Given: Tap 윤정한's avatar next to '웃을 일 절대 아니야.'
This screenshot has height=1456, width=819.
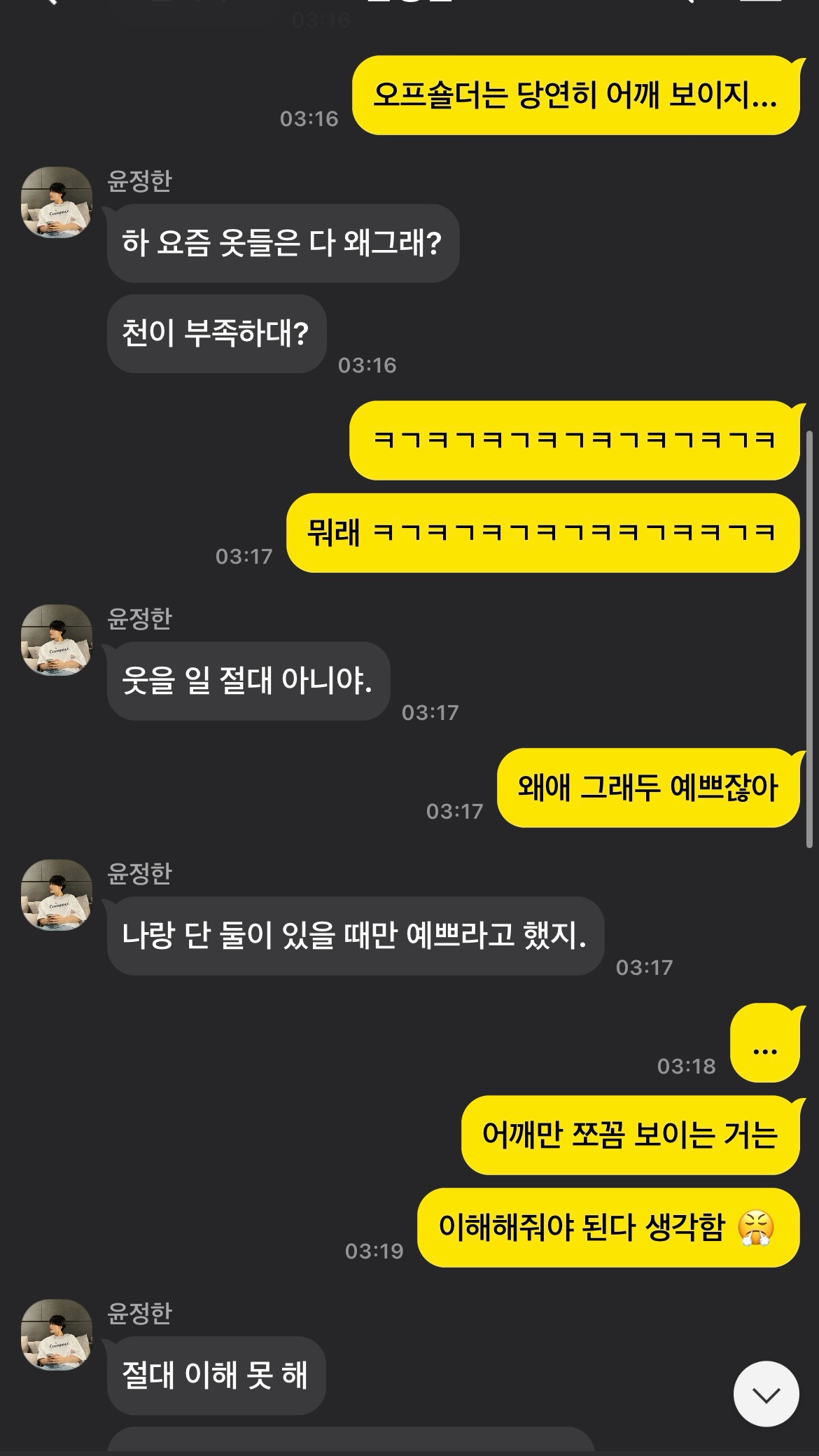Looking at the screenshot, I should point(57,640).
